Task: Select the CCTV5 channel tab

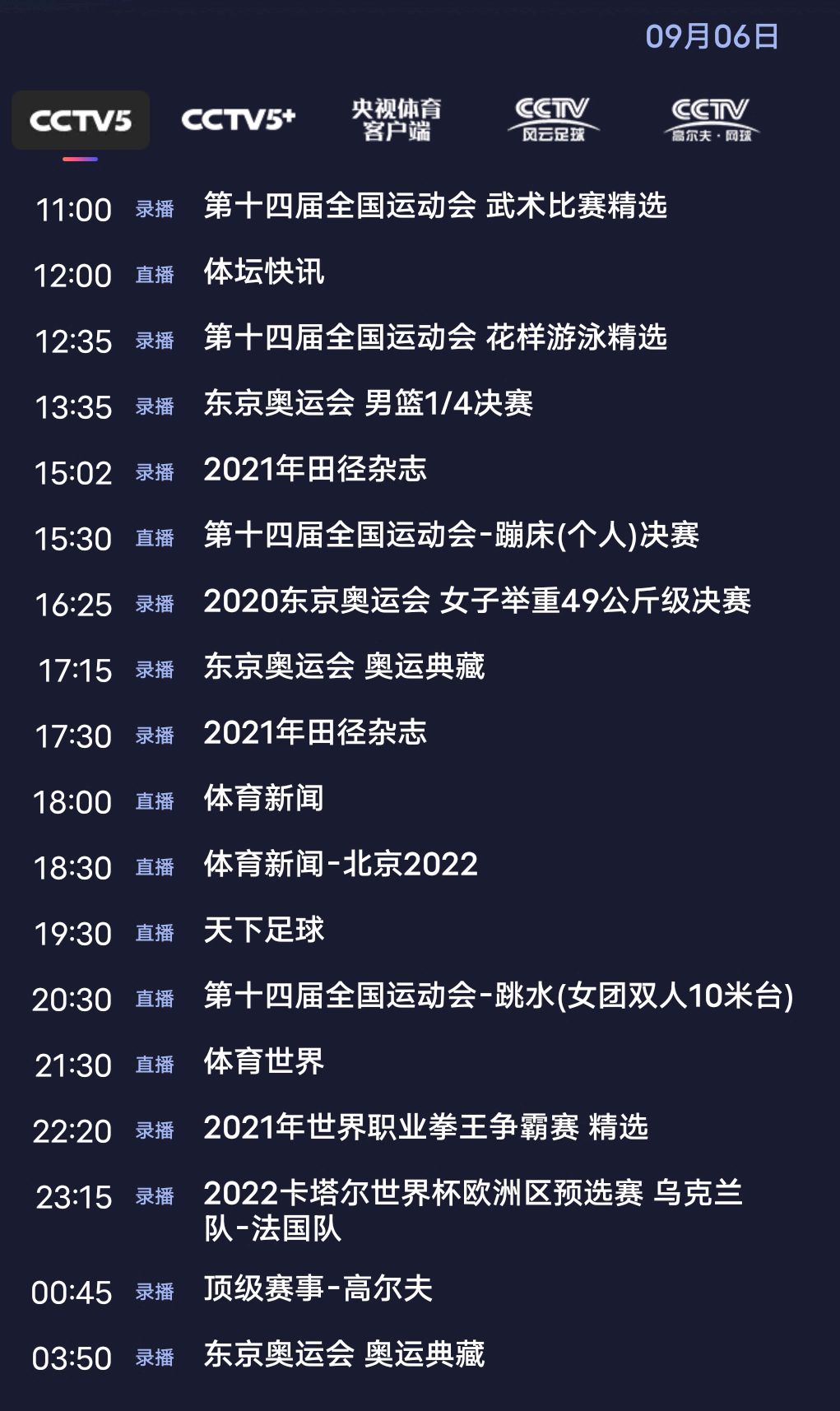Action: (81, 120)
